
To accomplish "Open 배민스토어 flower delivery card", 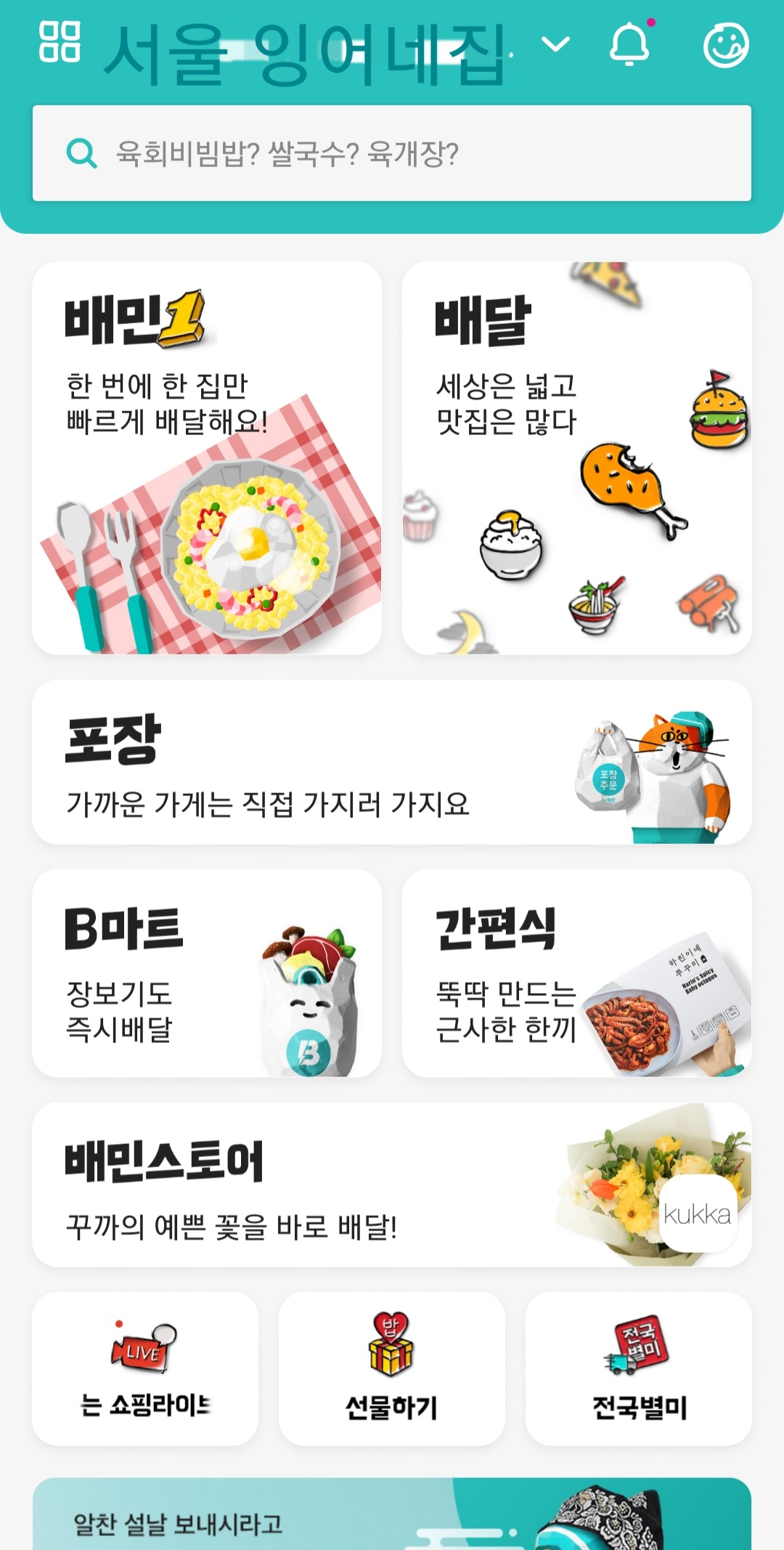I will [x=392, y=1185].
